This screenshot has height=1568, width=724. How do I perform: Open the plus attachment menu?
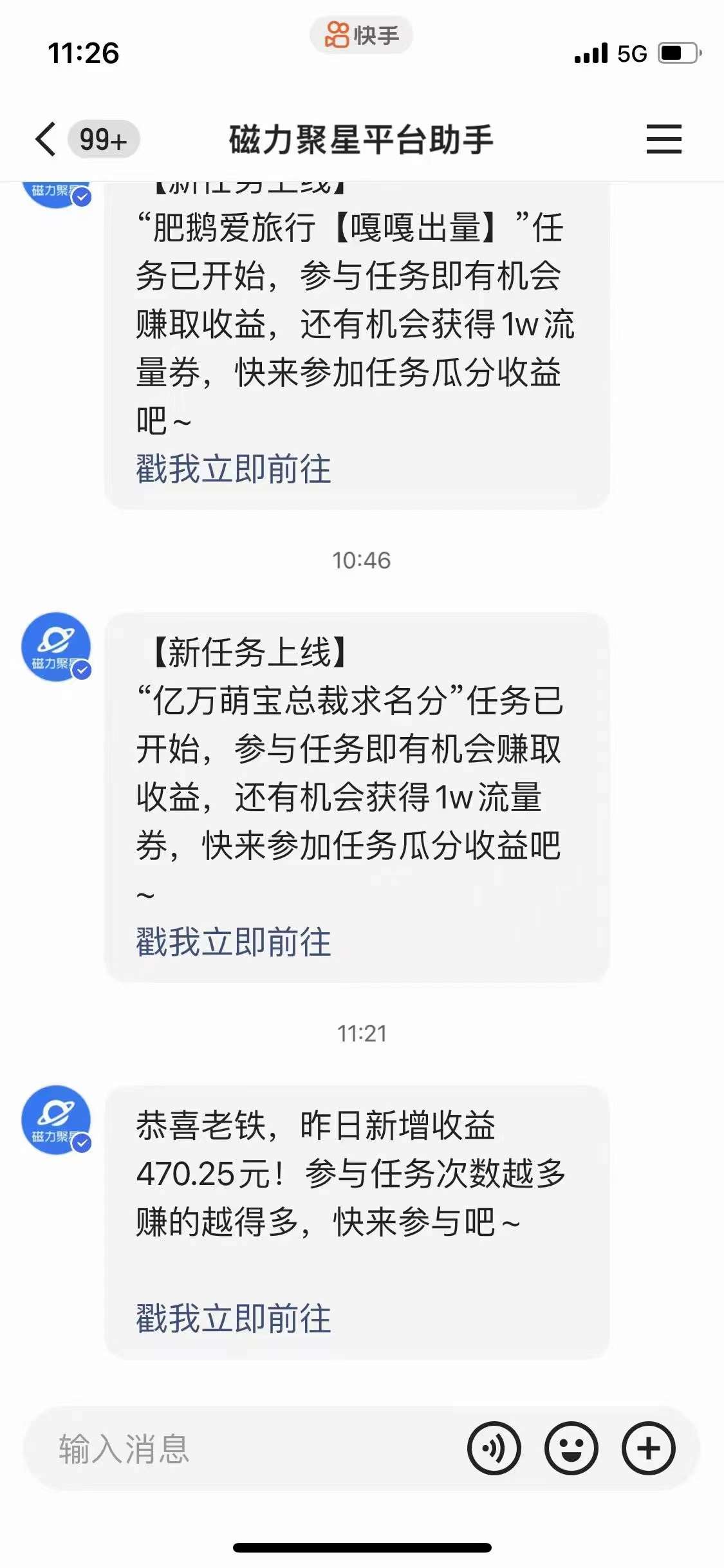tap(648, 1448)
